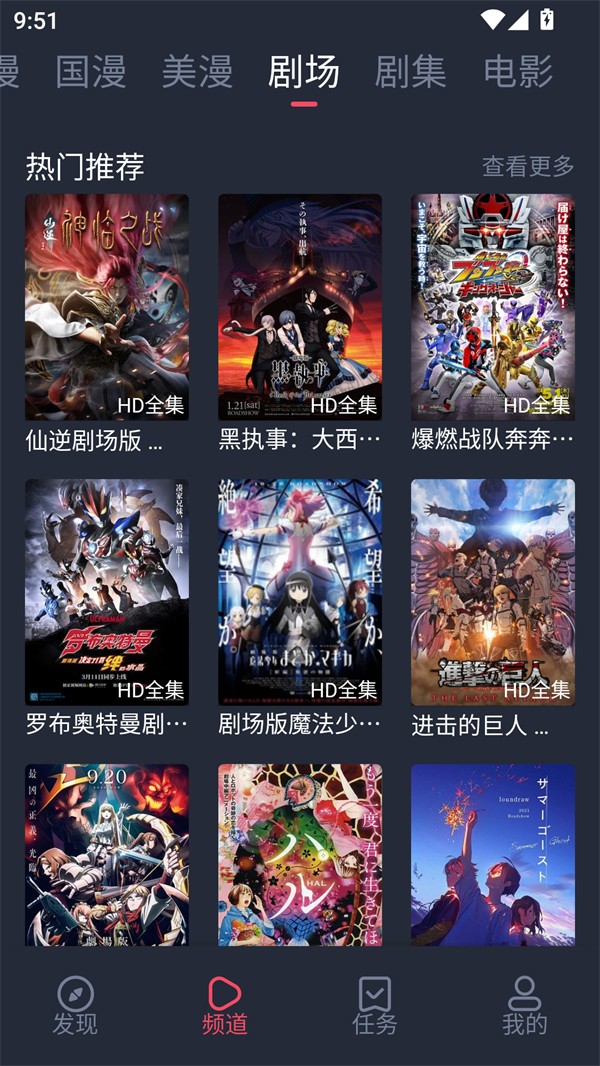Select the 剧场 tab

pos(304,72)
